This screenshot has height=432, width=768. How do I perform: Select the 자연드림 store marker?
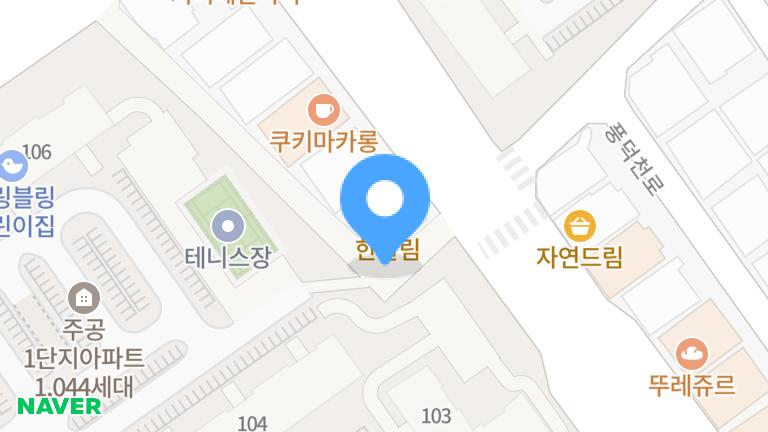[x=579, y=225]
